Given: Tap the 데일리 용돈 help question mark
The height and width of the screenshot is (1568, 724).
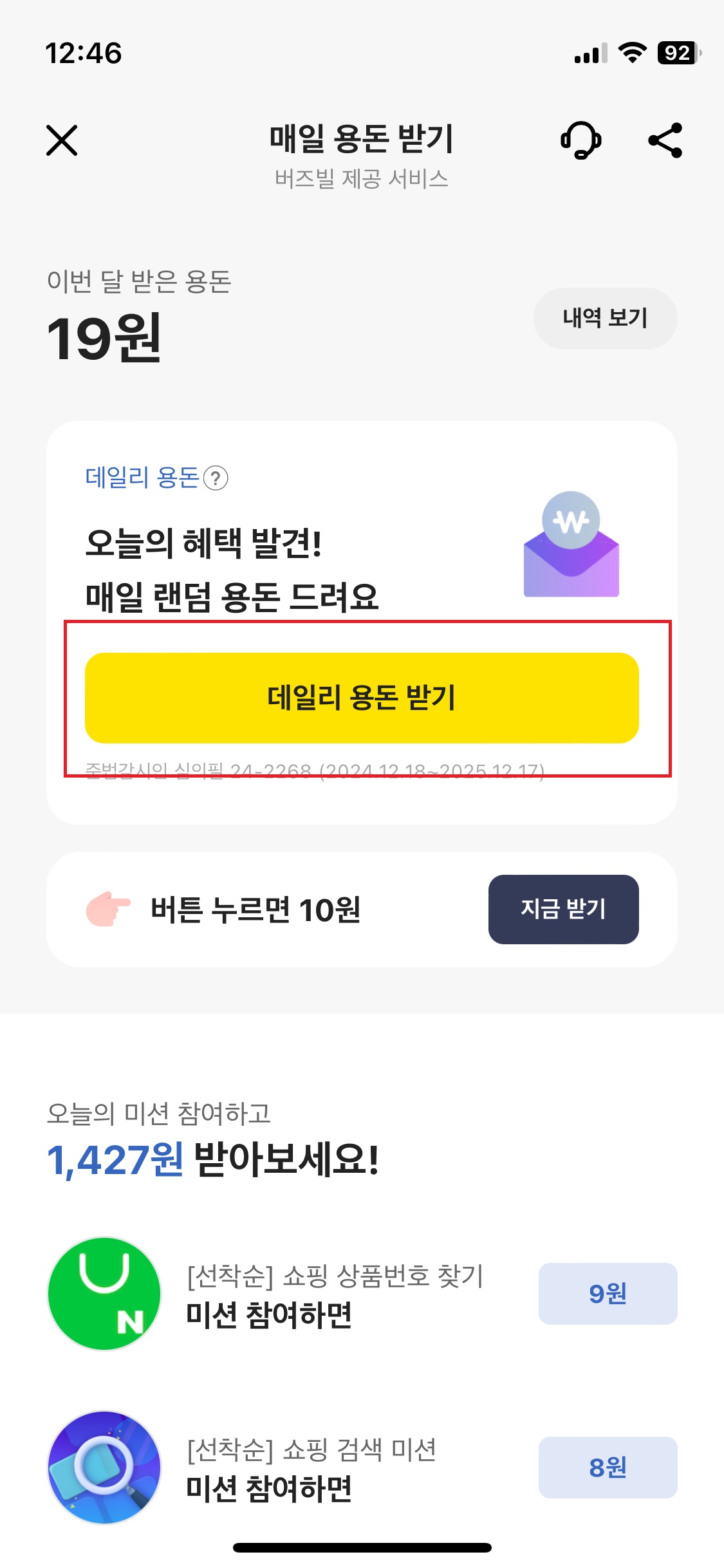Looking at the screenshot, I should coord(216,478).
